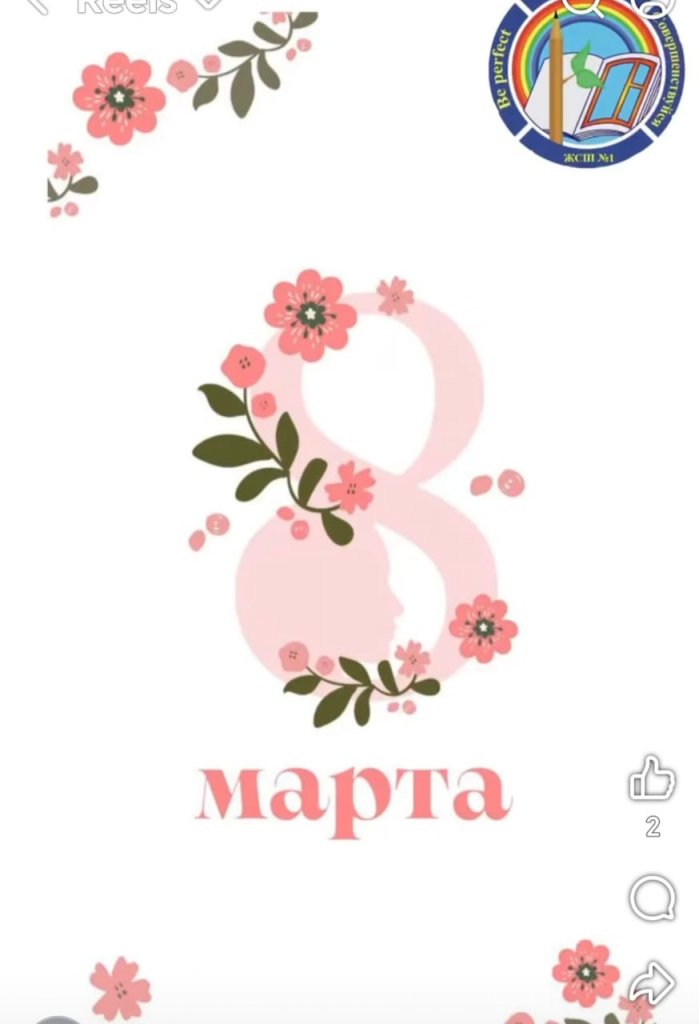
Task: Share this reel
Action: tap(652, 983)
